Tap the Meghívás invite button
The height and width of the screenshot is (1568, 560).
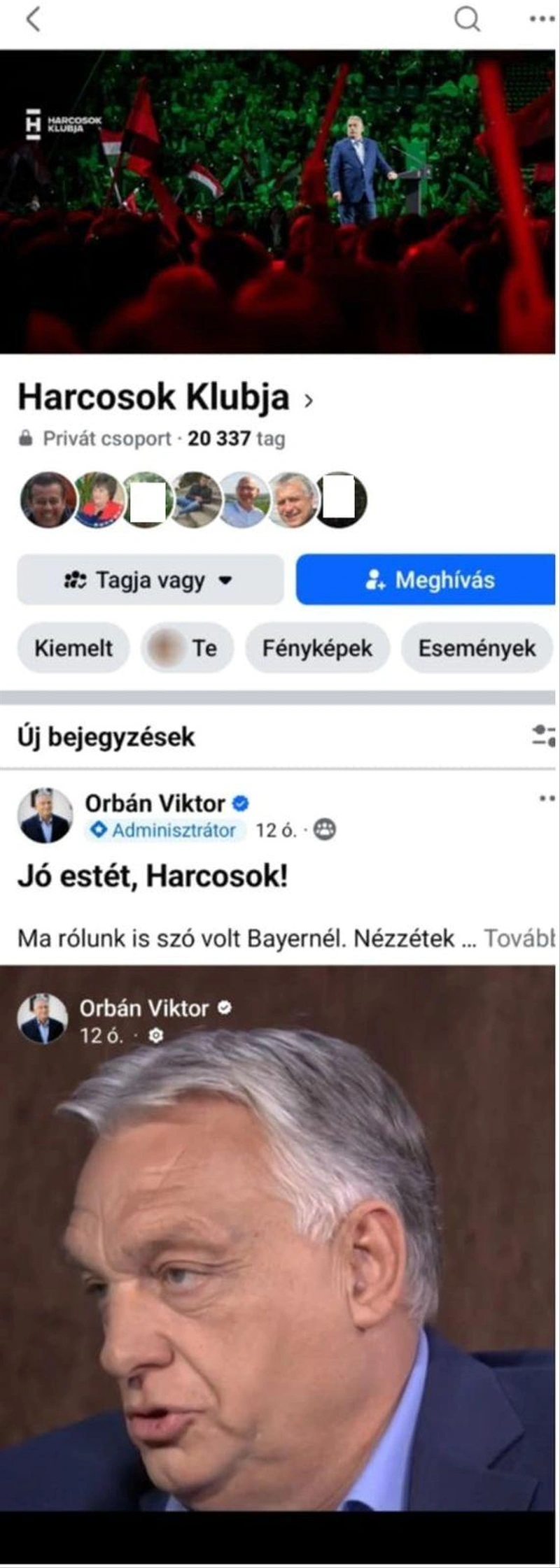point(426,580)
